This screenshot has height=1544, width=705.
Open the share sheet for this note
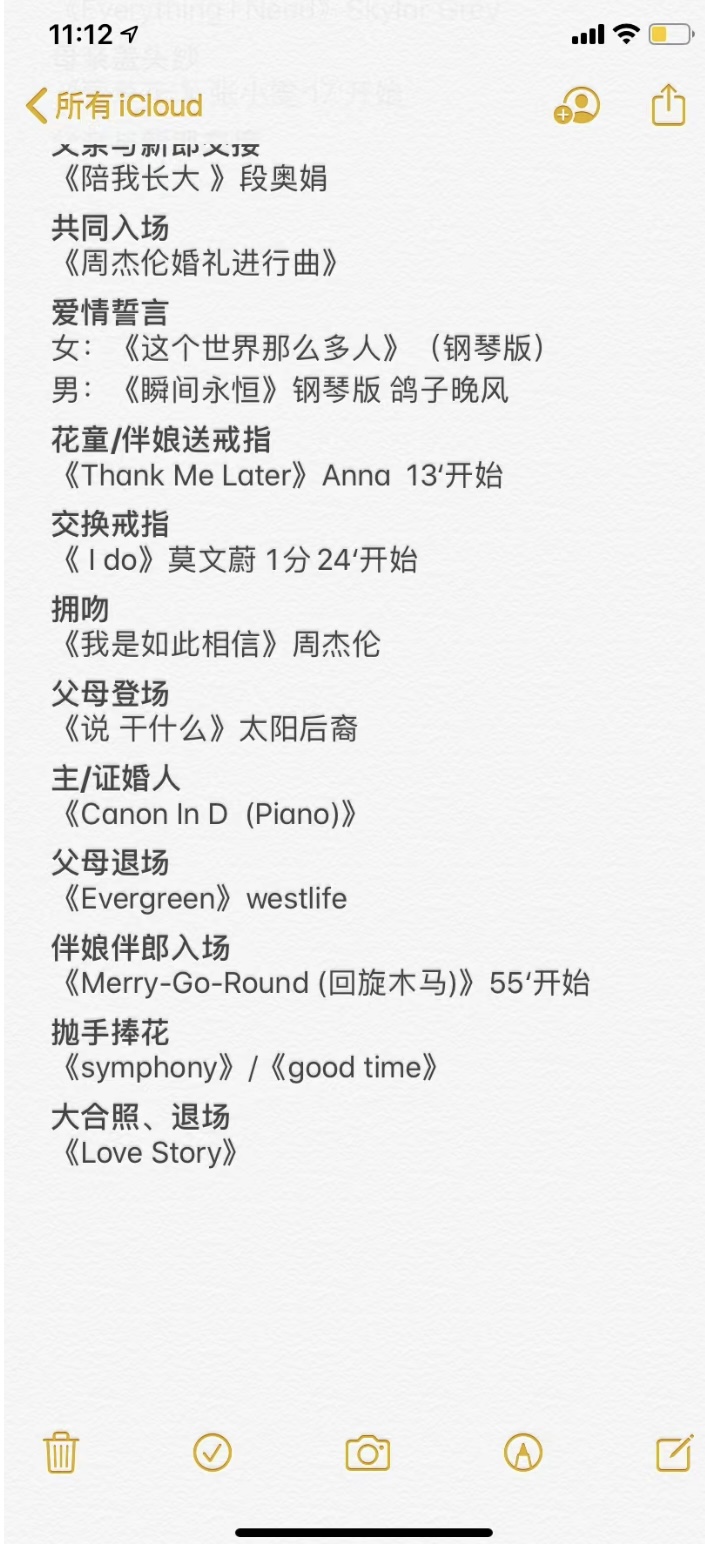coord(668,104)
